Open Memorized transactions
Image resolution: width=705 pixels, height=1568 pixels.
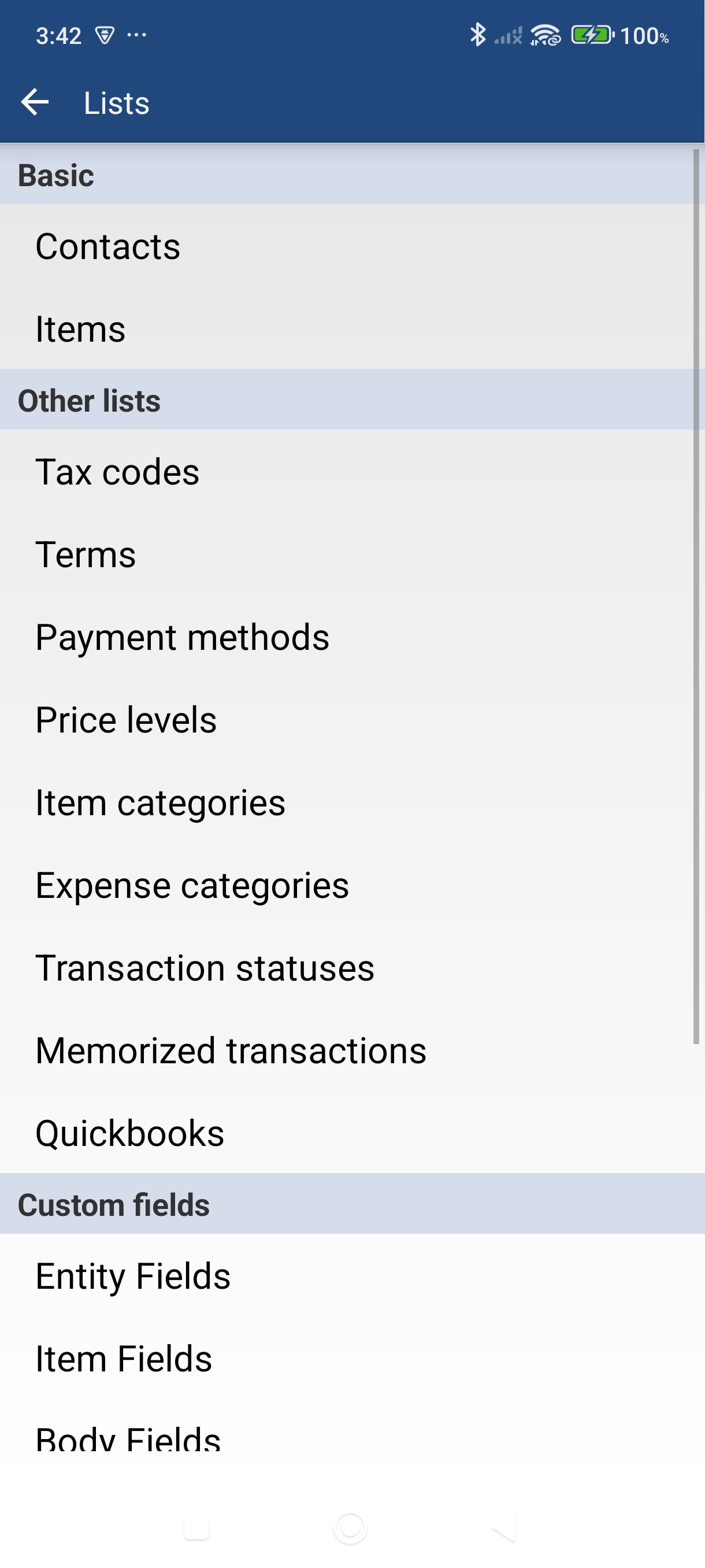pos(230,1051)
